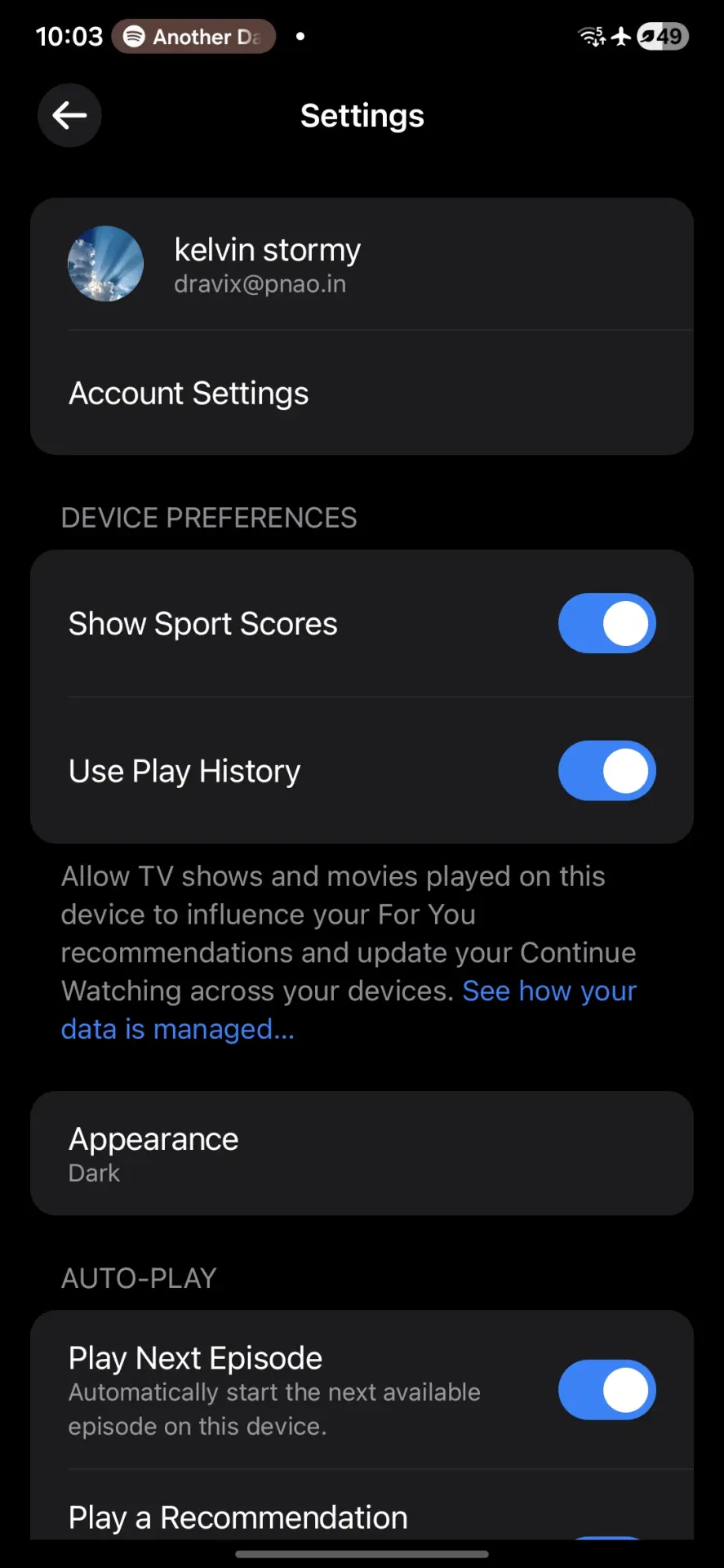Screen dimensions: 724x1568
Task: Tap the Spotify now-playing pill in status bar
Action: [x=193, y=37]
